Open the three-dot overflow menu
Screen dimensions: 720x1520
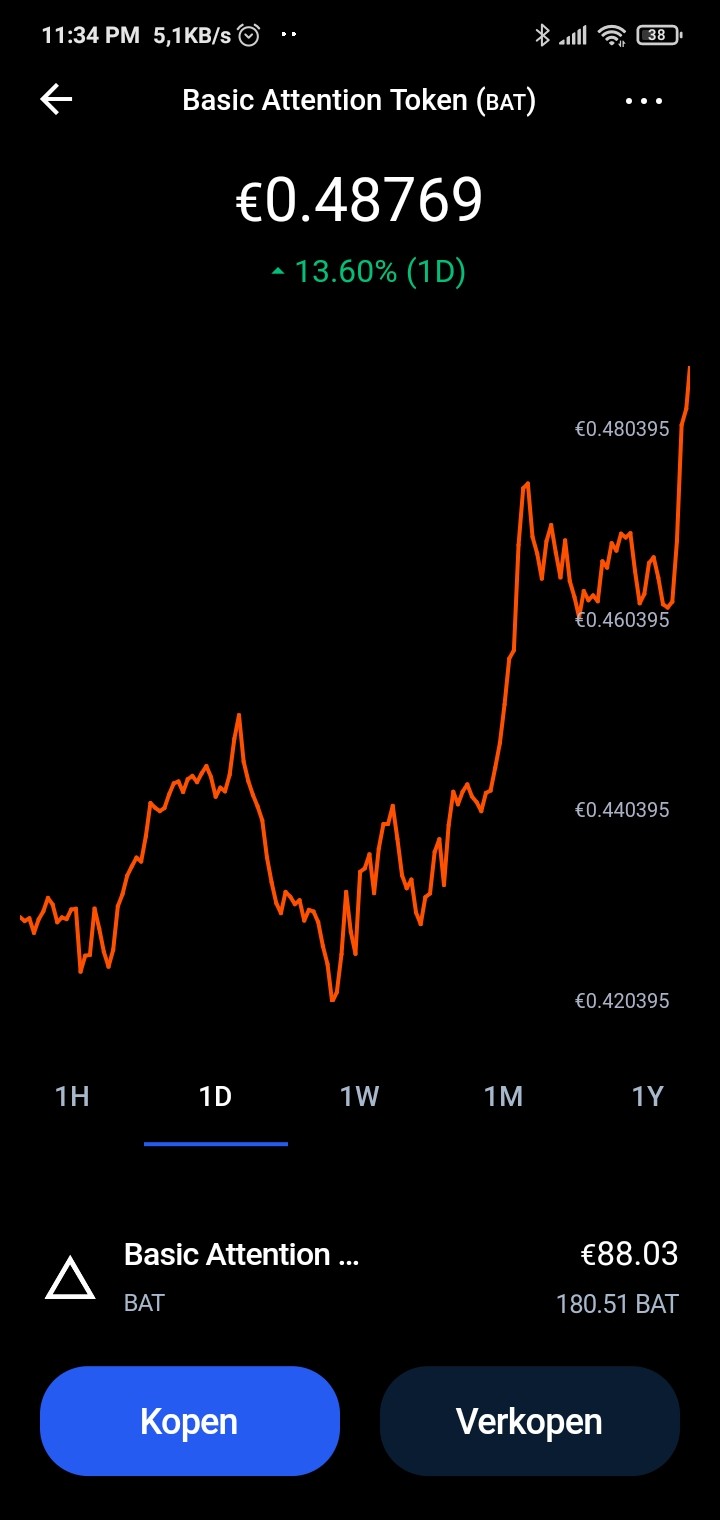pos(643,101)
